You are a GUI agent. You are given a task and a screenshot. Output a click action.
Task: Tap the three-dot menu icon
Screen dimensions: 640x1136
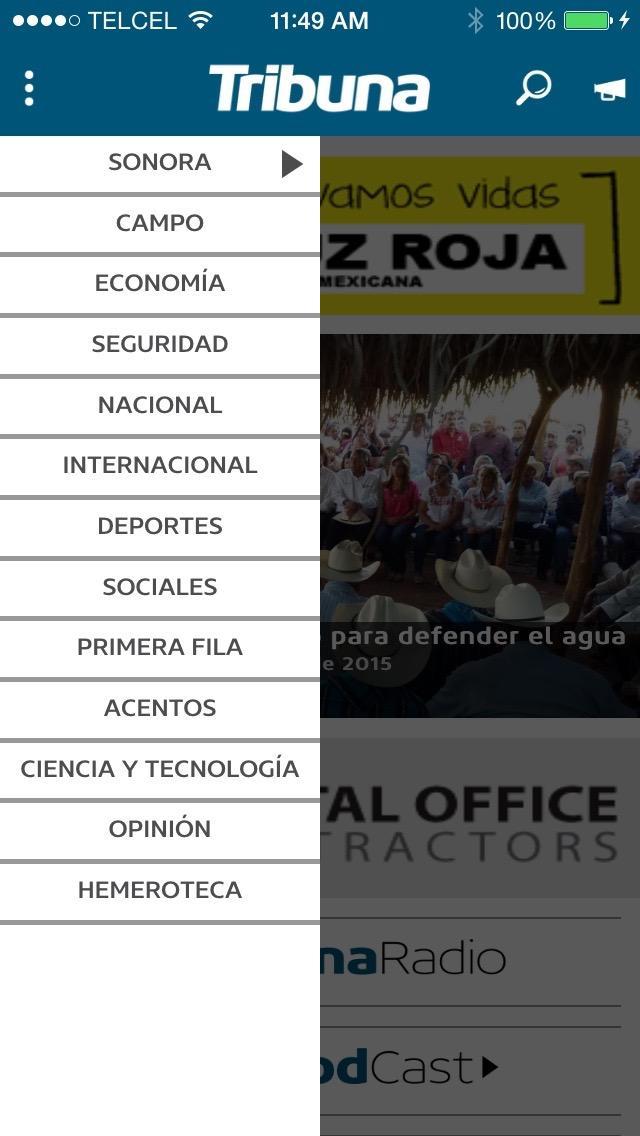pos(29,88)
